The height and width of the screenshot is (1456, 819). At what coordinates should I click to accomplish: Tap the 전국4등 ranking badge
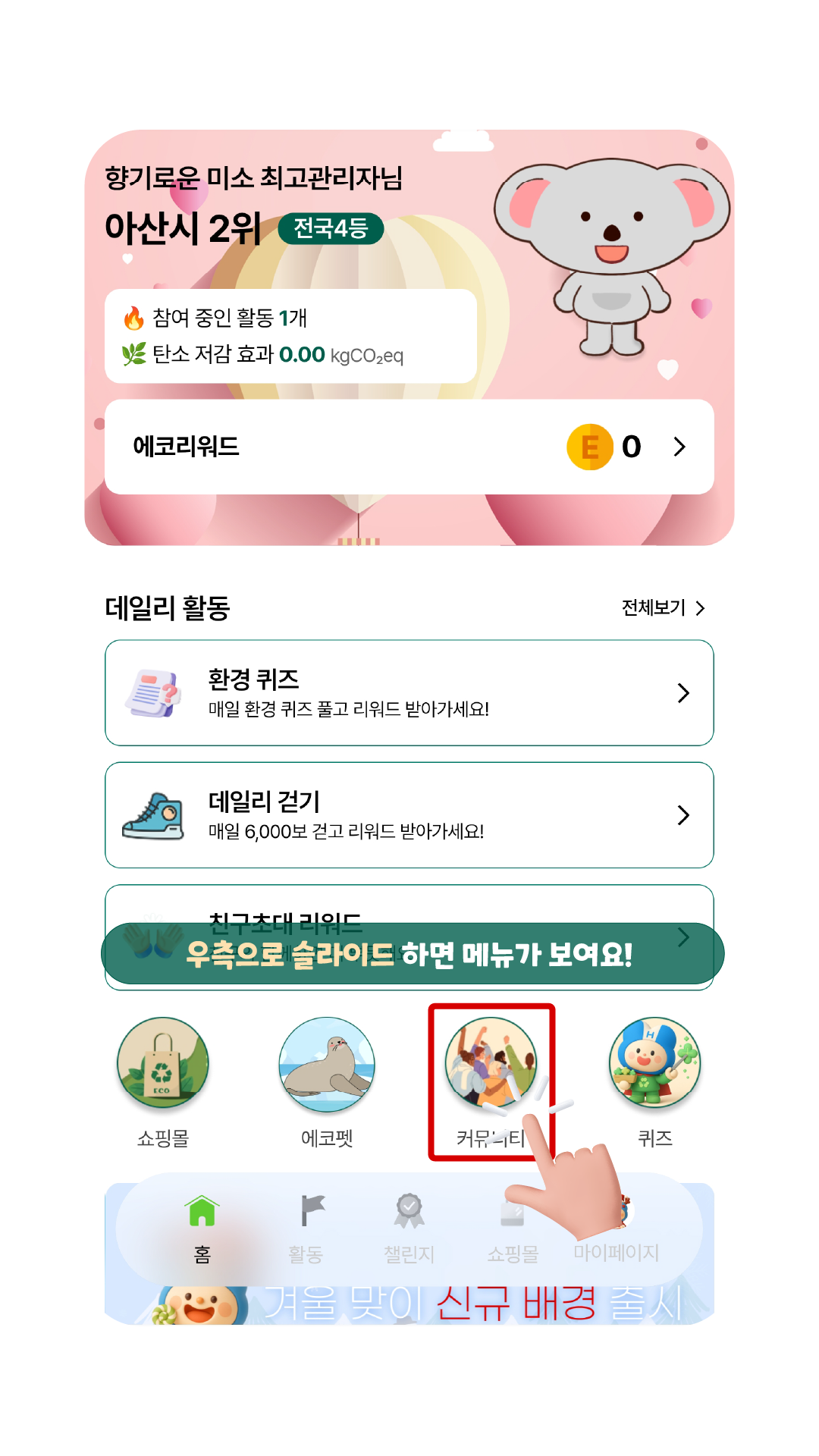point(331,228)
